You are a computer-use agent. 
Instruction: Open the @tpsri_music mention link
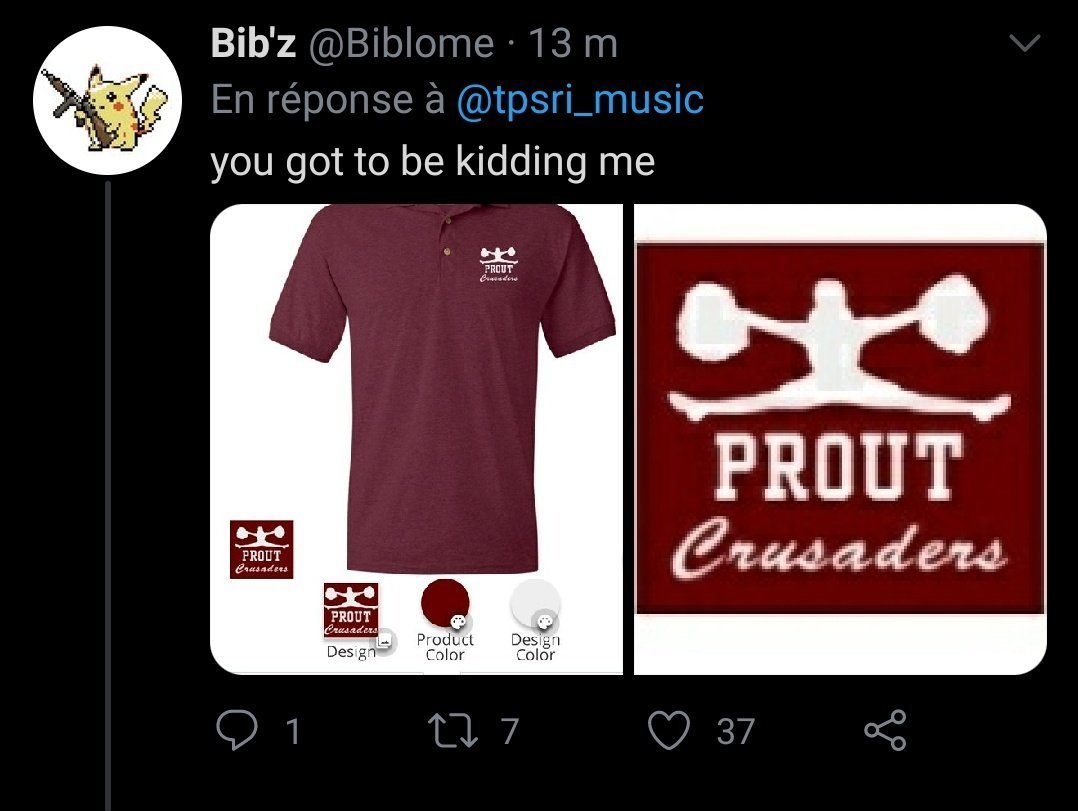[579, 100]
